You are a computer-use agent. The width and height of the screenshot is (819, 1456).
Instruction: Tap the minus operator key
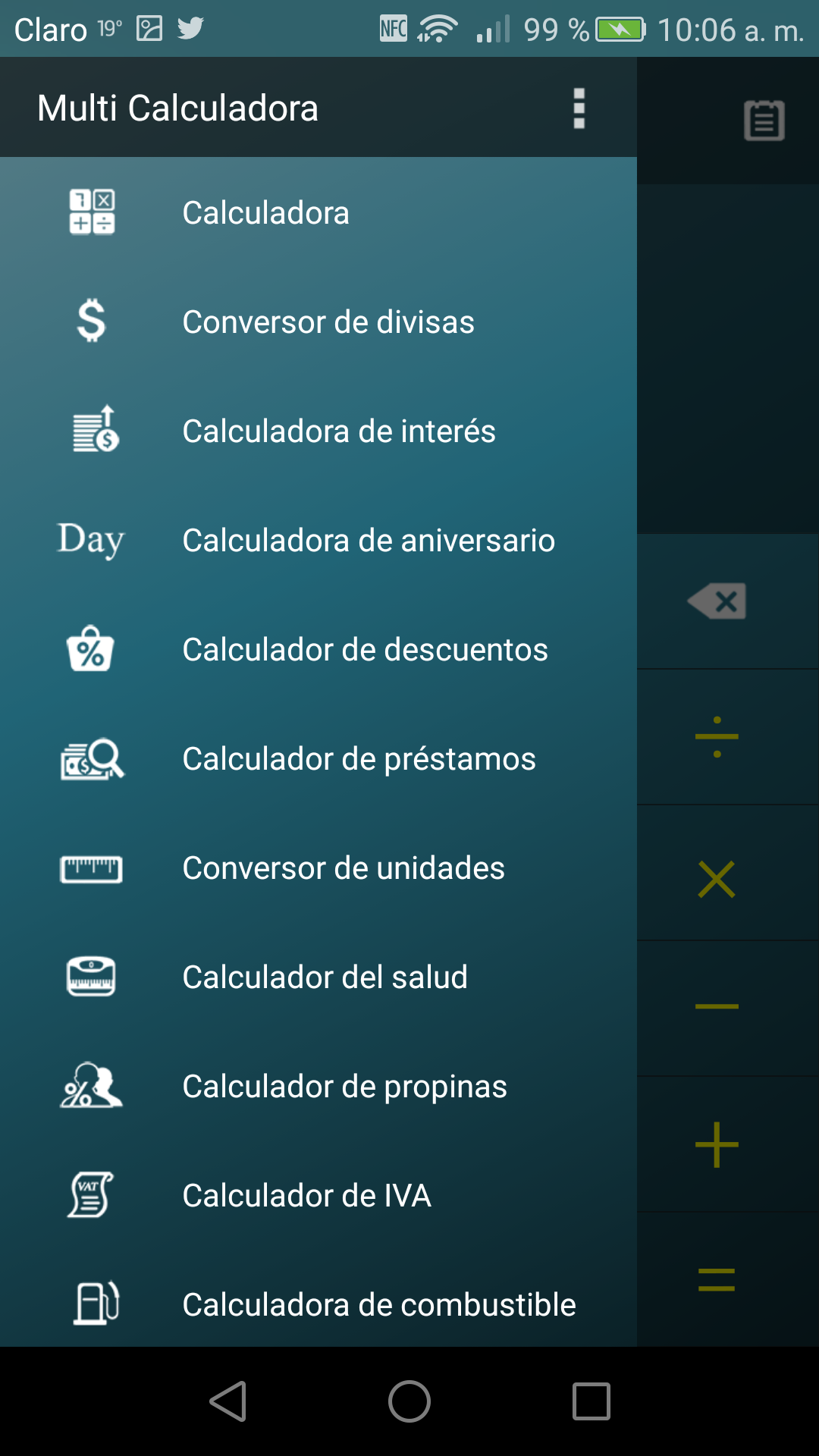pos(717,1006)
